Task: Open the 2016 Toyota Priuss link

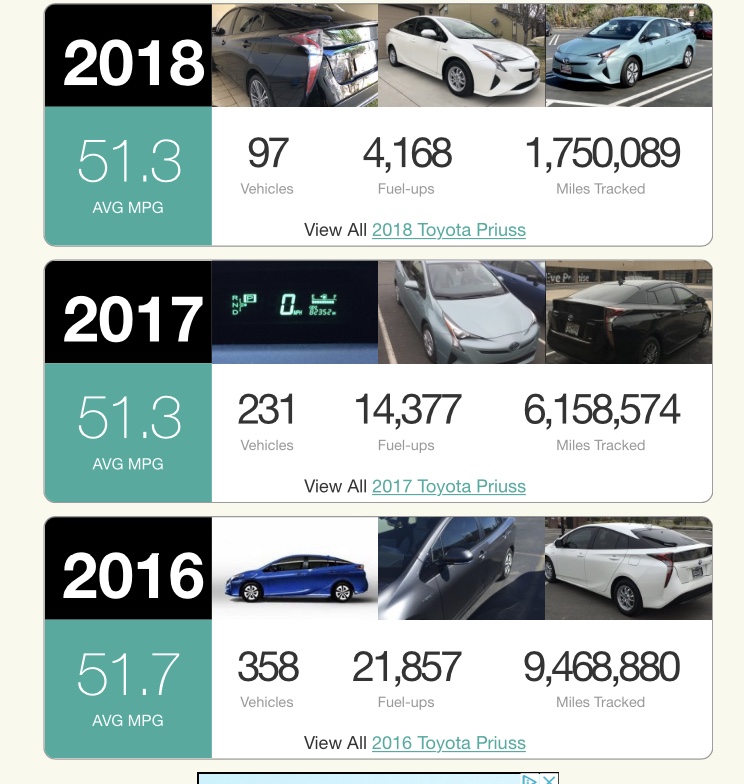Action: pyautogui.click(x=448, y=743)
